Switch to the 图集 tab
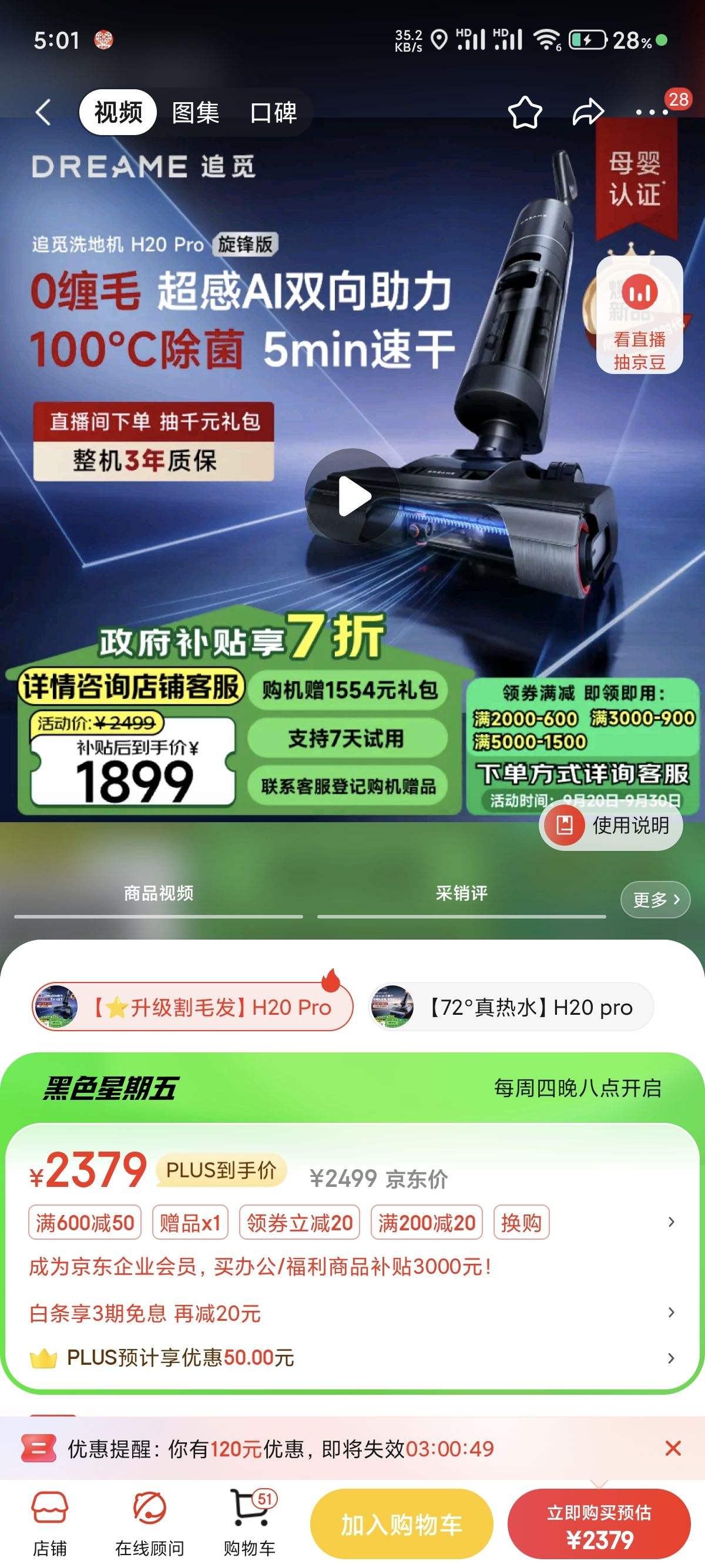 (x=196, y=112)
